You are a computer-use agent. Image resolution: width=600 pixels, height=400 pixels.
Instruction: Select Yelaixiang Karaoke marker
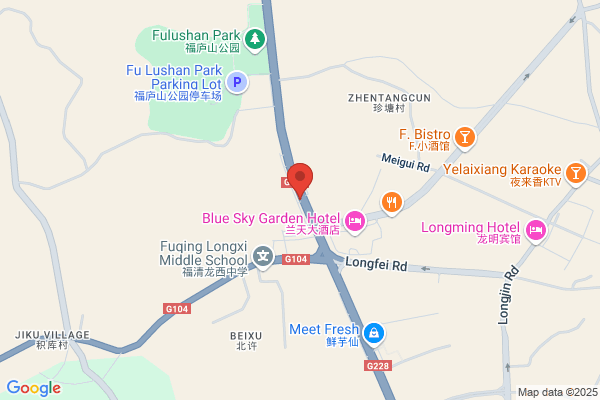tap(576, 173)
